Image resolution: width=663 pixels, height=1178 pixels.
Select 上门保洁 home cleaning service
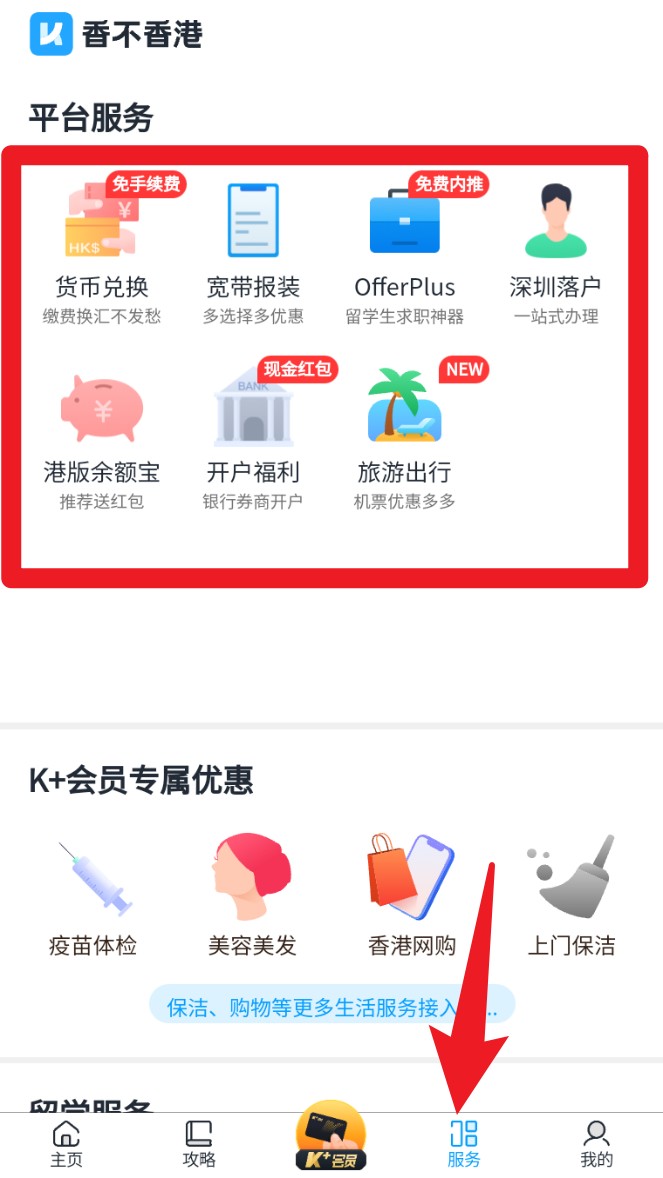point(571,895)
